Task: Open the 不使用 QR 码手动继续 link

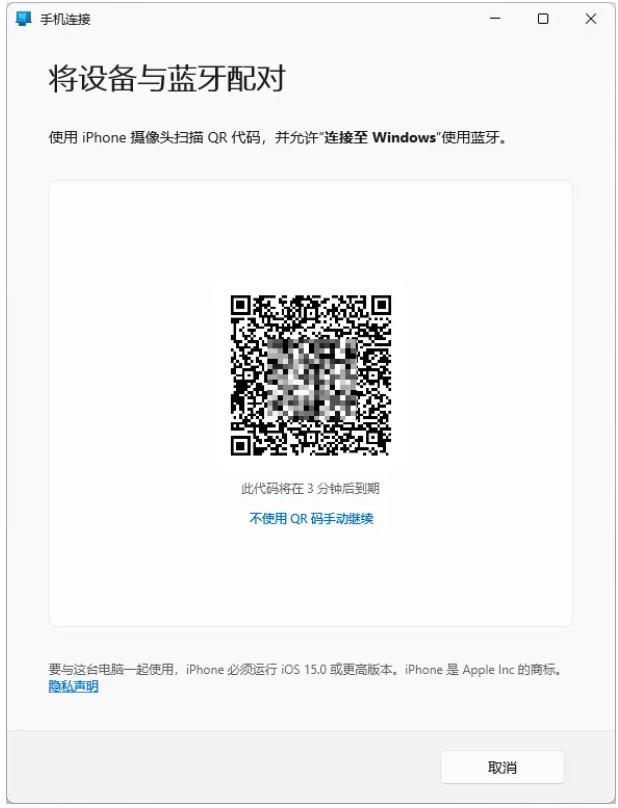Action: [311, 518]
